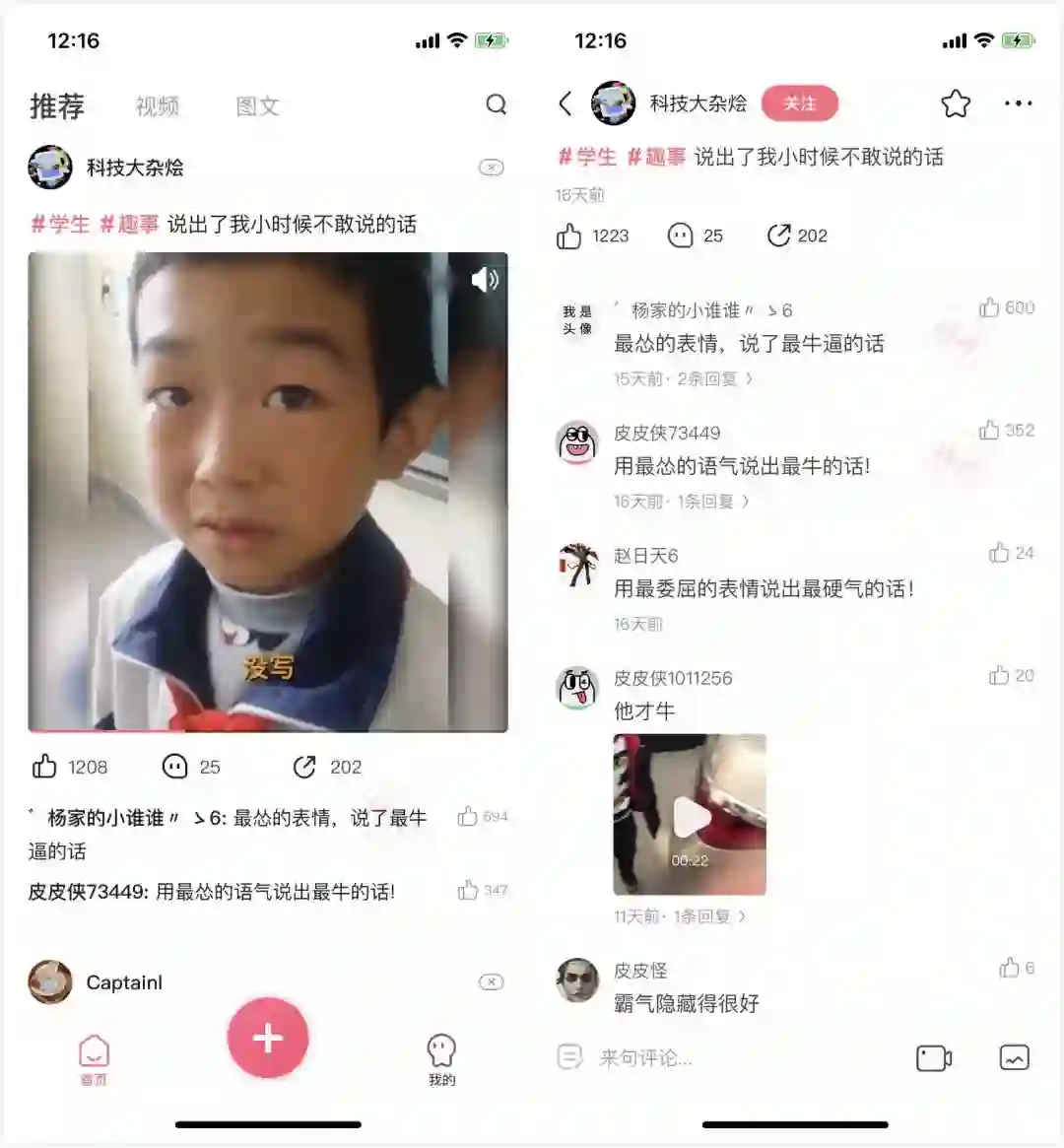Screen dimensions: 1064x1148
Task: Play the 00:22 video in 皮皮侠1011256's comment
Action: pos(690,816)
